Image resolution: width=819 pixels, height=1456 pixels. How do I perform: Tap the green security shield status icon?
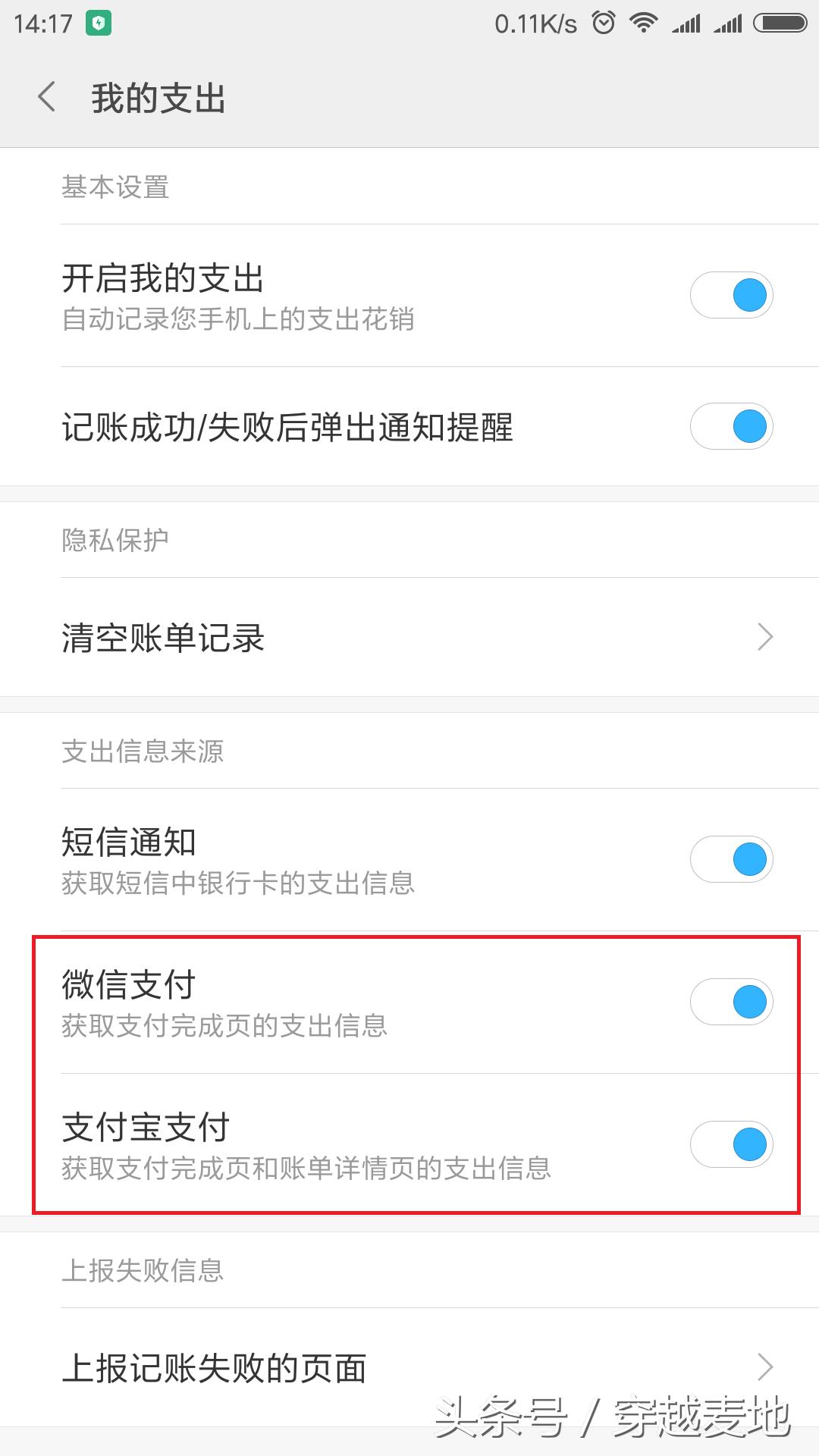click(x=99, y=23)
